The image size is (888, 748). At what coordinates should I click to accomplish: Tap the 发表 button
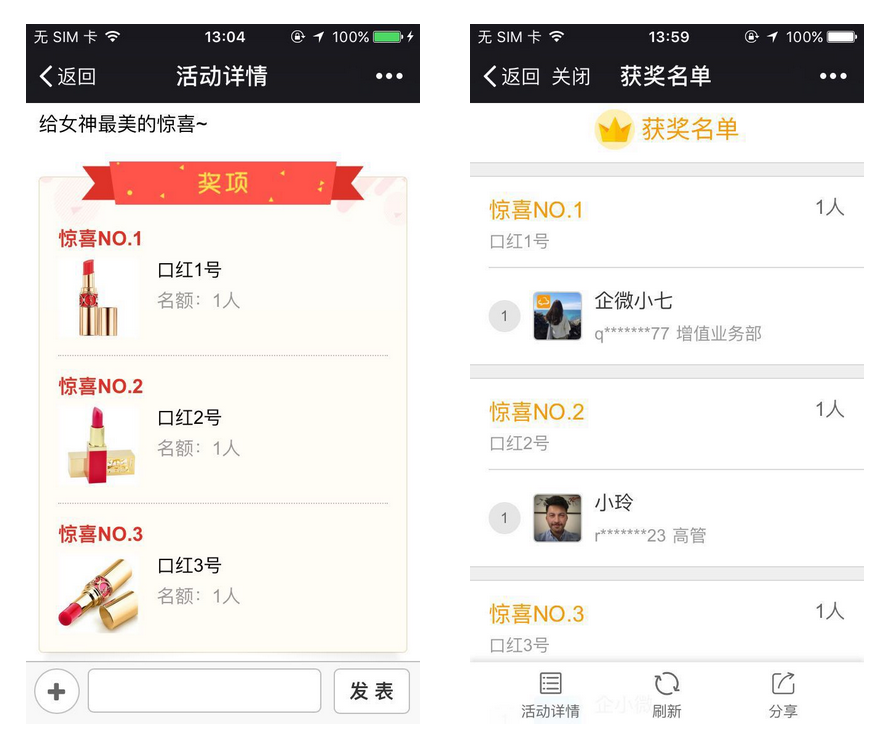371,691
